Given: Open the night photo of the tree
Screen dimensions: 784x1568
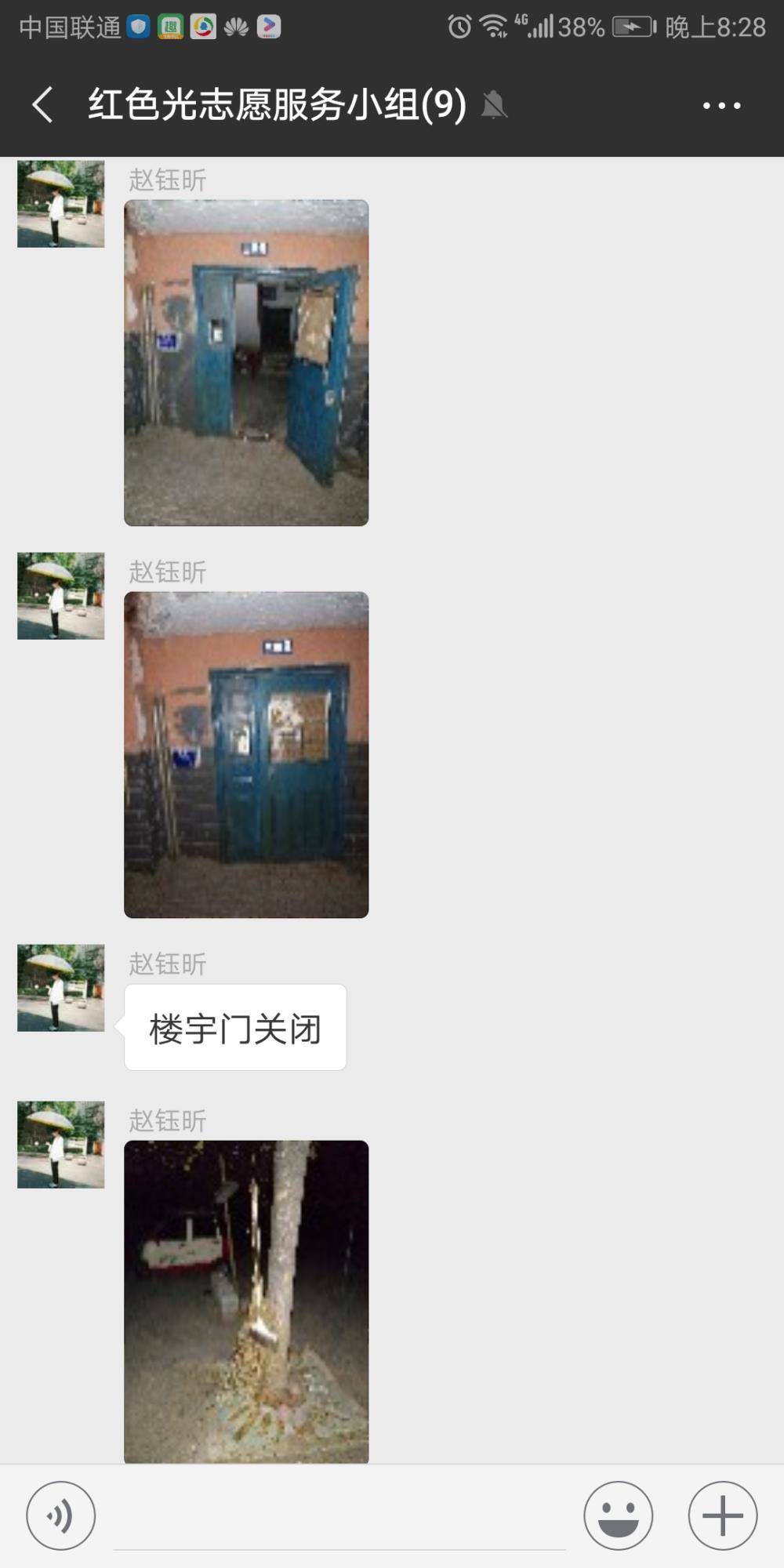Looking at the screenshot, I should [x=246, y=1301].
